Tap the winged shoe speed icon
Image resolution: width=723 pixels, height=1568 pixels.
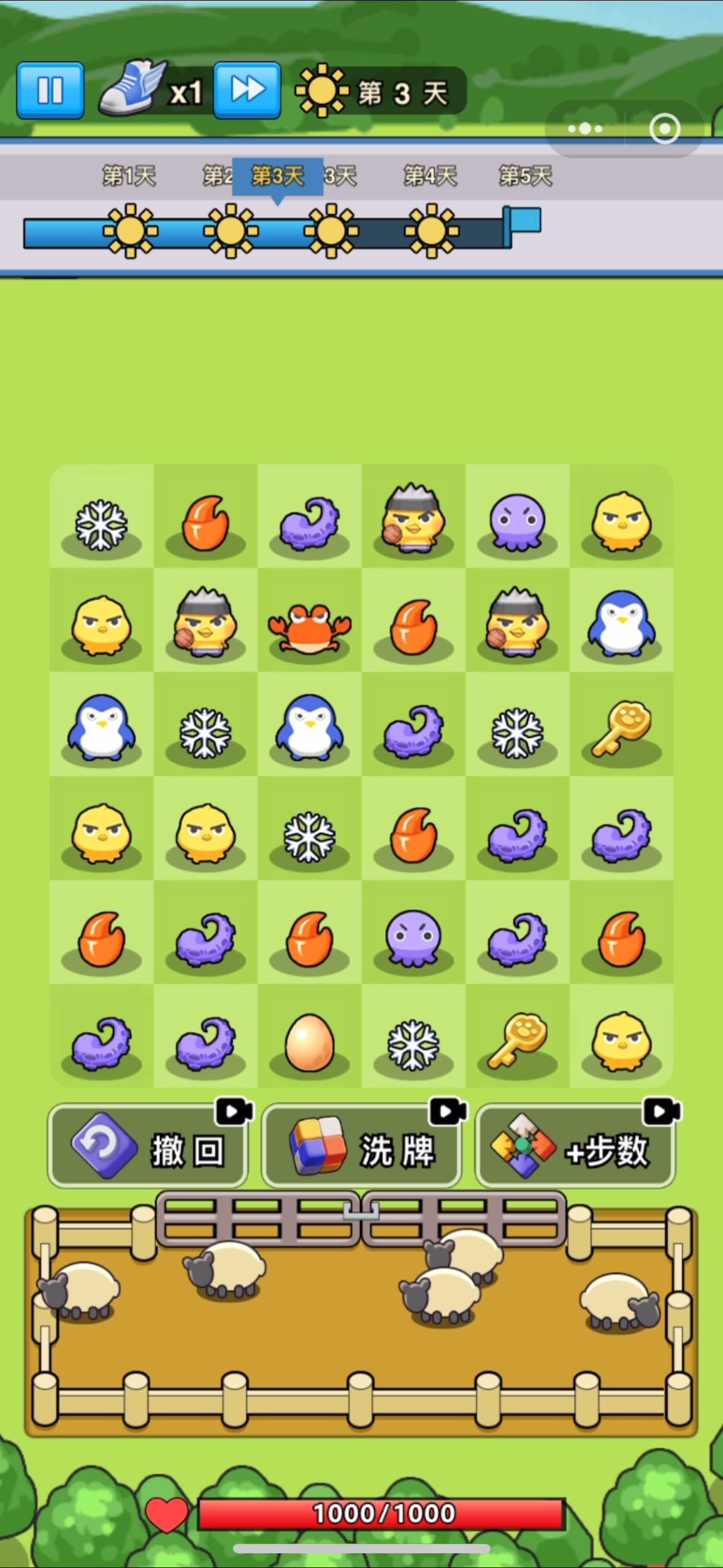[x=132, y=88]
